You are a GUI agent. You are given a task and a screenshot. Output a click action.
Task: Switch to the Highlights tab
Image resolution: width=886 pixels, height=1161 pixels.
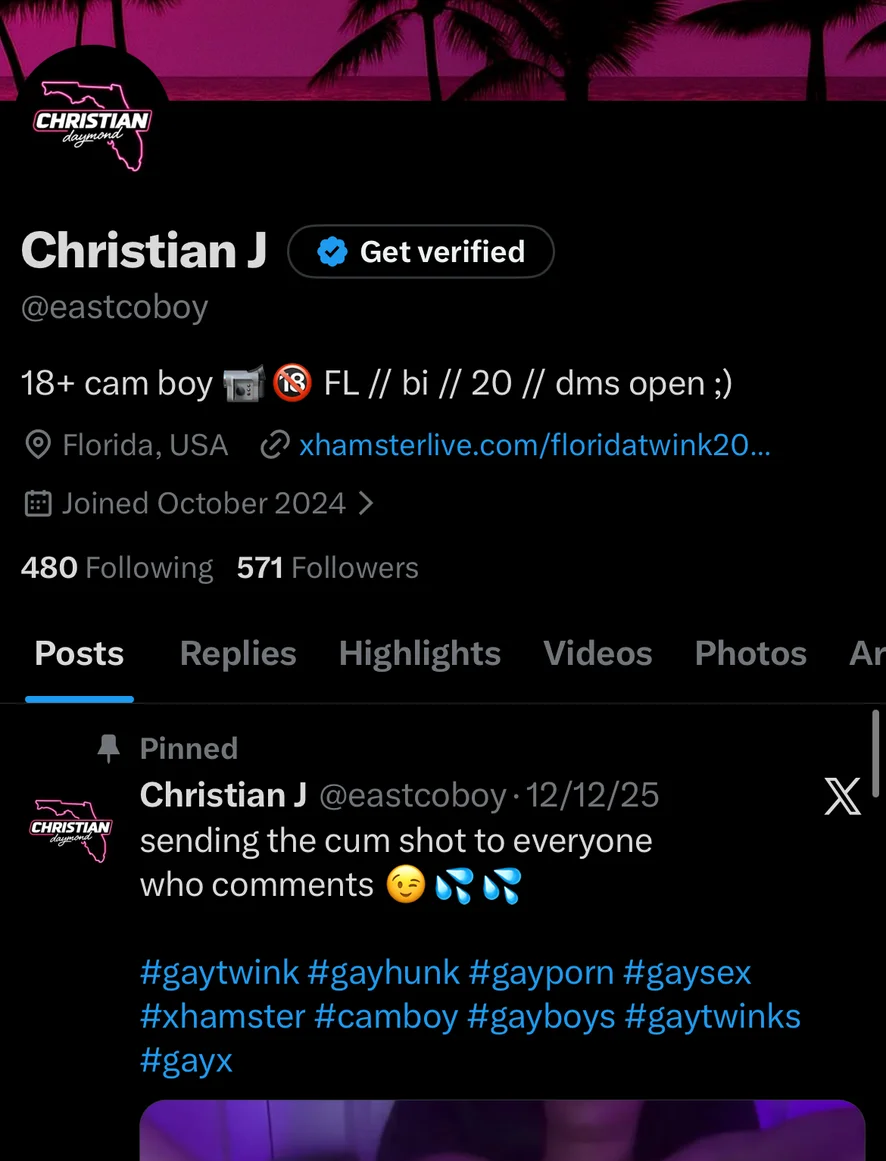click(419, 654)
